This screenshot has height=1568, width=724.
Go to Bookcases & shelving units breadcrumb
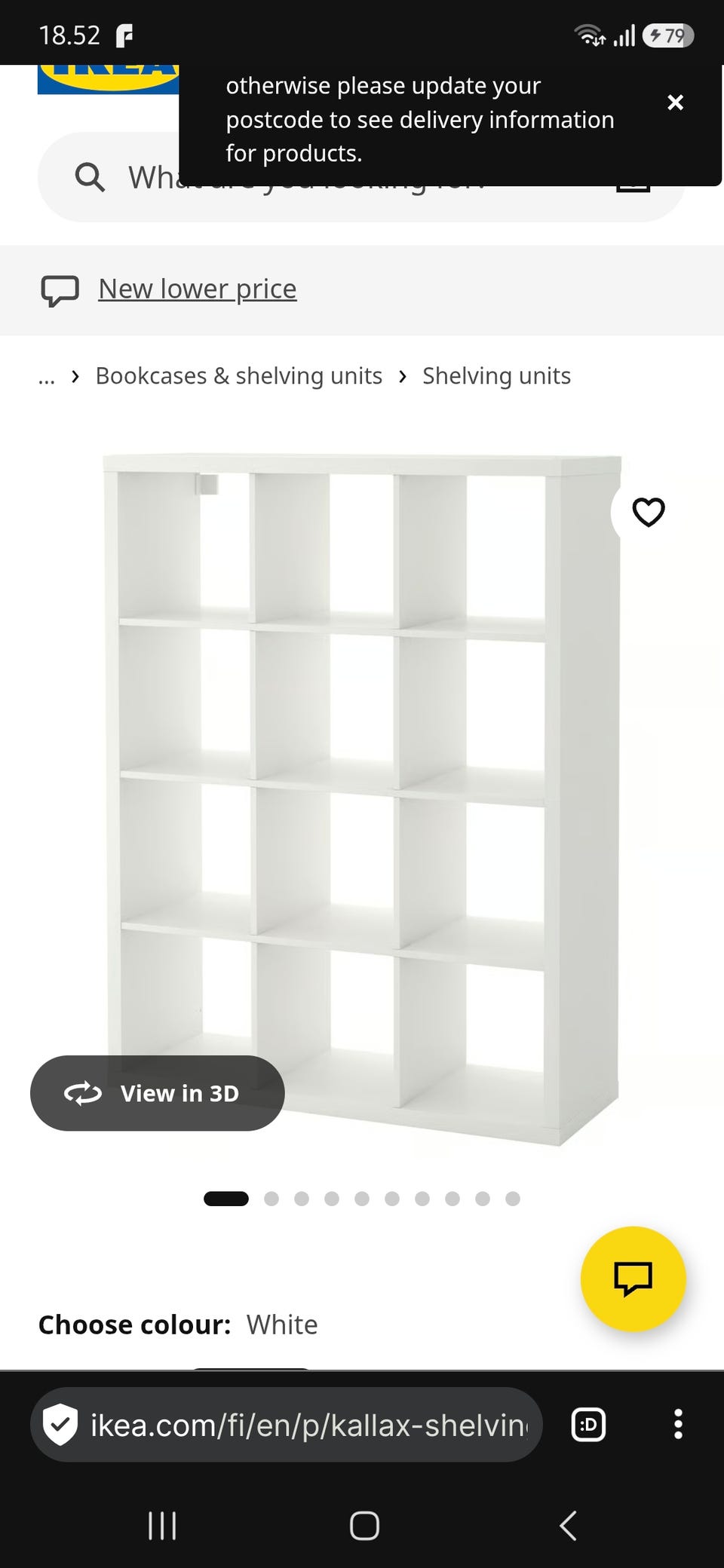click(x=238, y=375)
